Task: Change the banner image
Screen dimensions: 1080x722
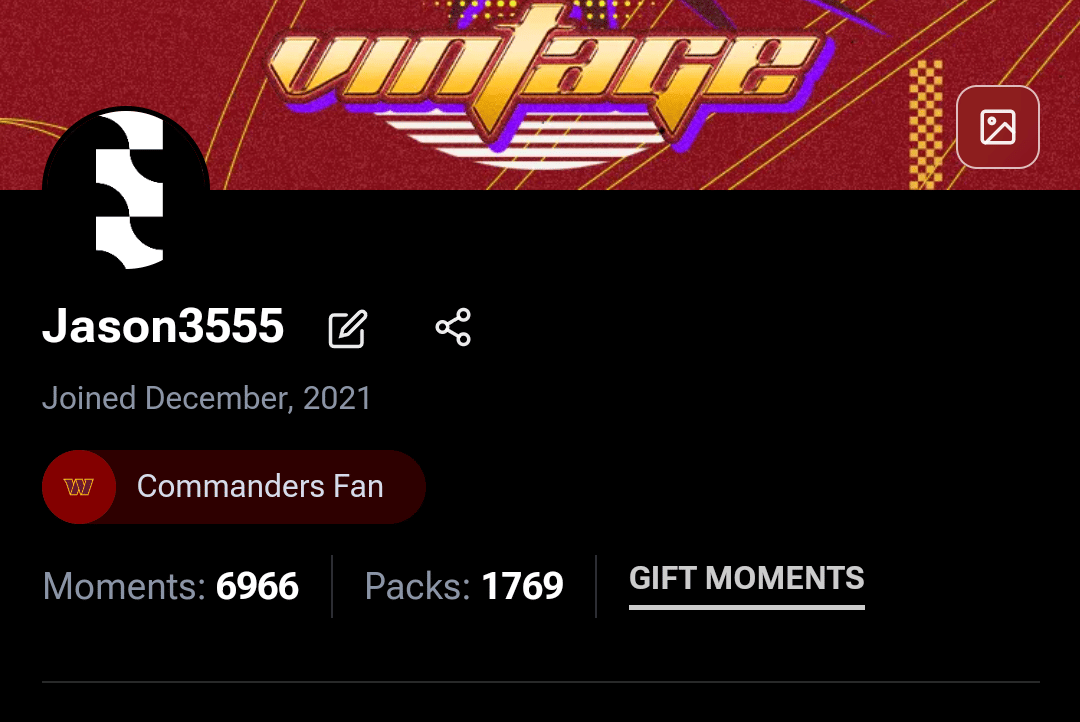Action: [x=998, y=127]
